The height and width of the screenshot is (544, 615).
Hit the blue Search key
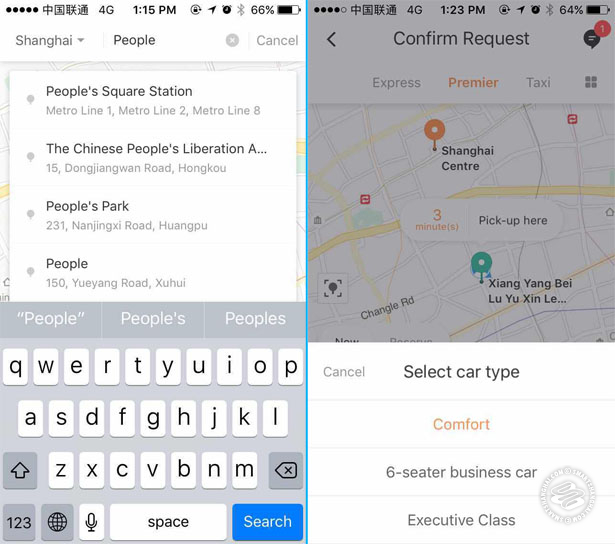tap(267, 521)
